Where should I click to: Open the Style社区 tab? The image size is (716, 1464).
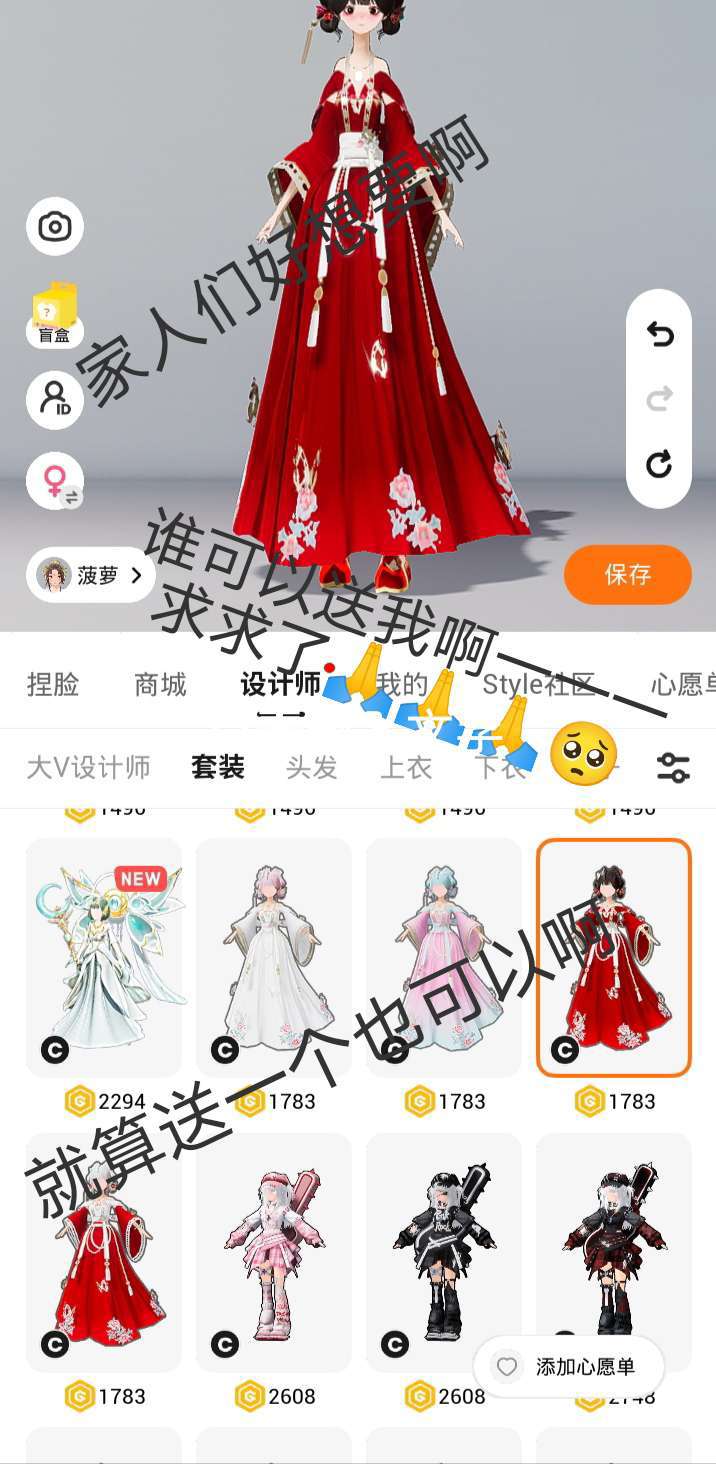click(538, 685)
